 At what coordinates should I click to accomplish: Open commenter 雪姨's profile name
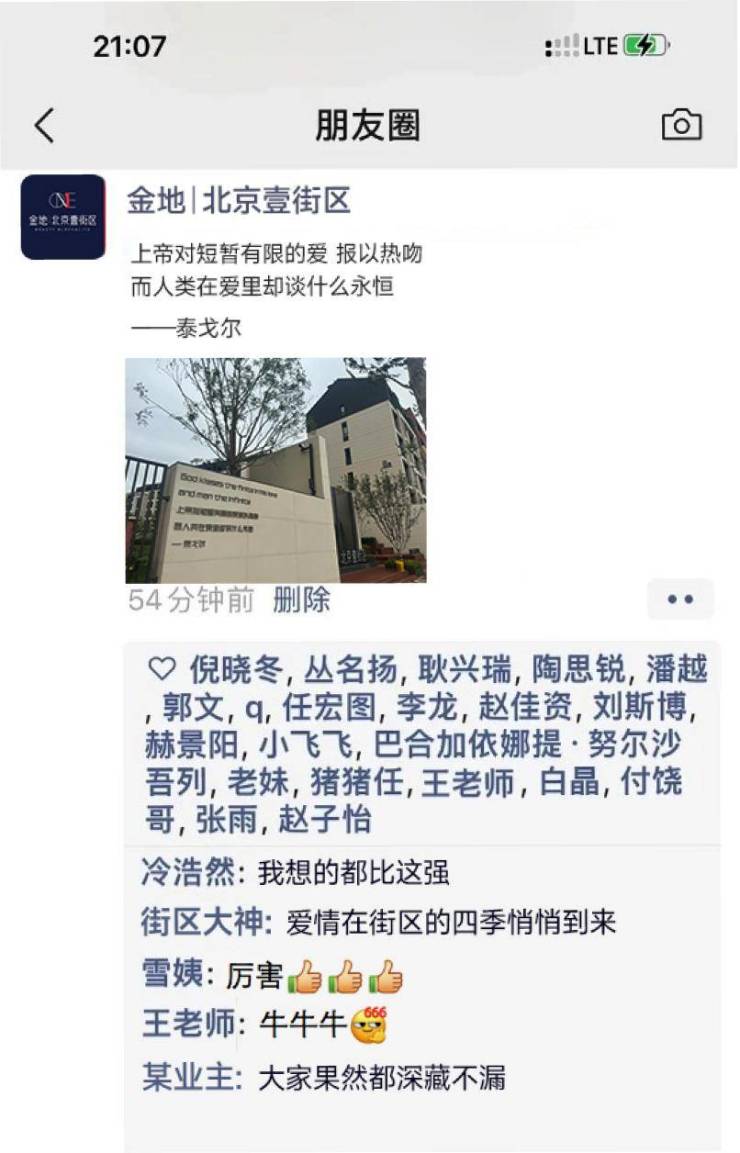click(x=173, y=974)
